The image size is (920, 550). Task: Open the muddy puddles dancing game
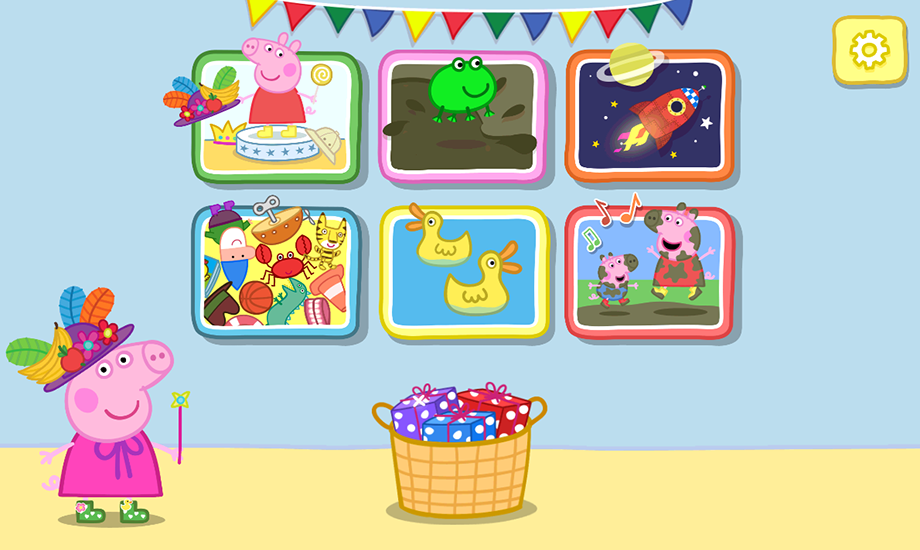coord(650,272)
